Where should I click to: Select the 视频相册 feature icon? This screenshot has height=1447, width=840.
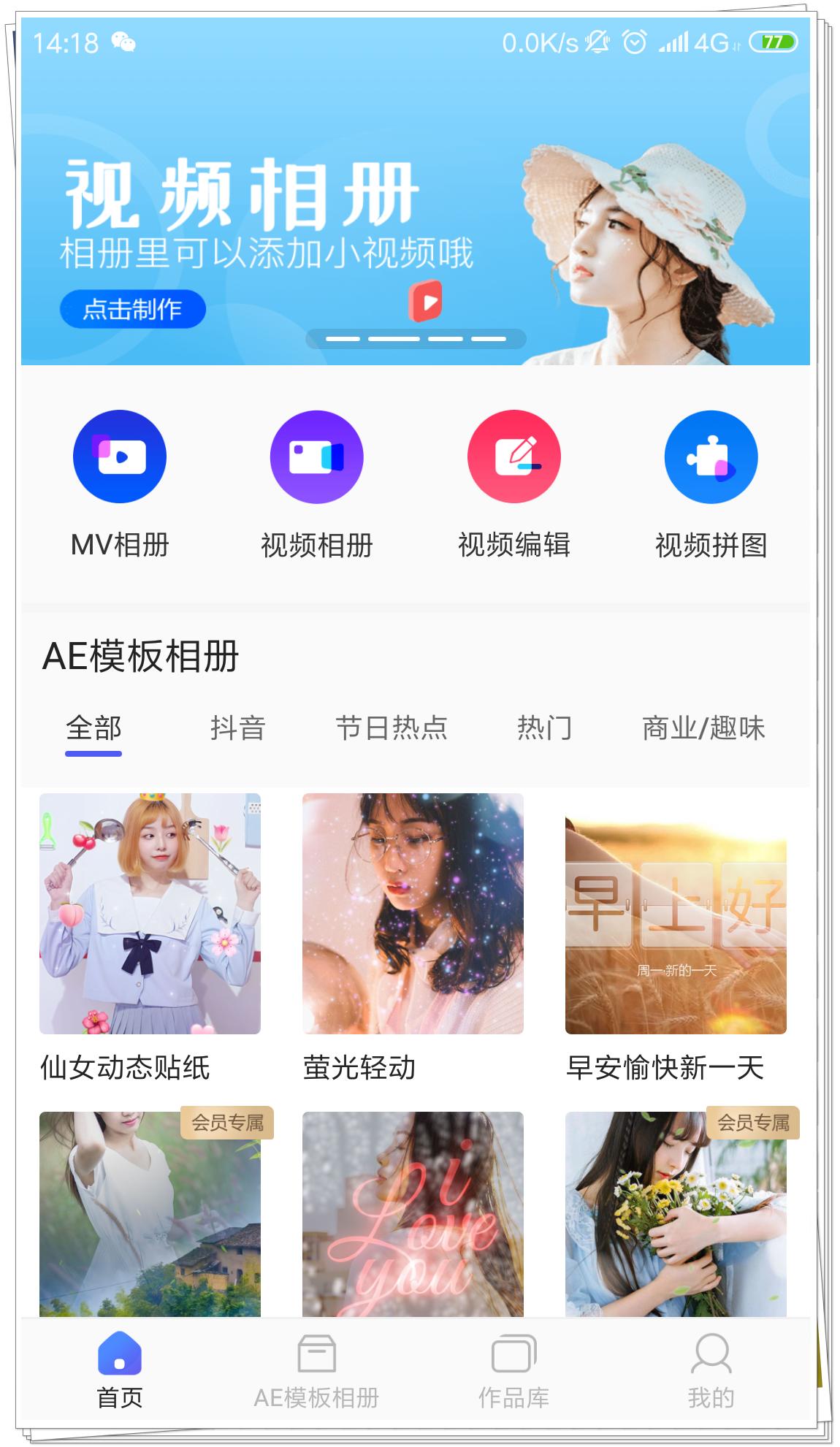316,456
